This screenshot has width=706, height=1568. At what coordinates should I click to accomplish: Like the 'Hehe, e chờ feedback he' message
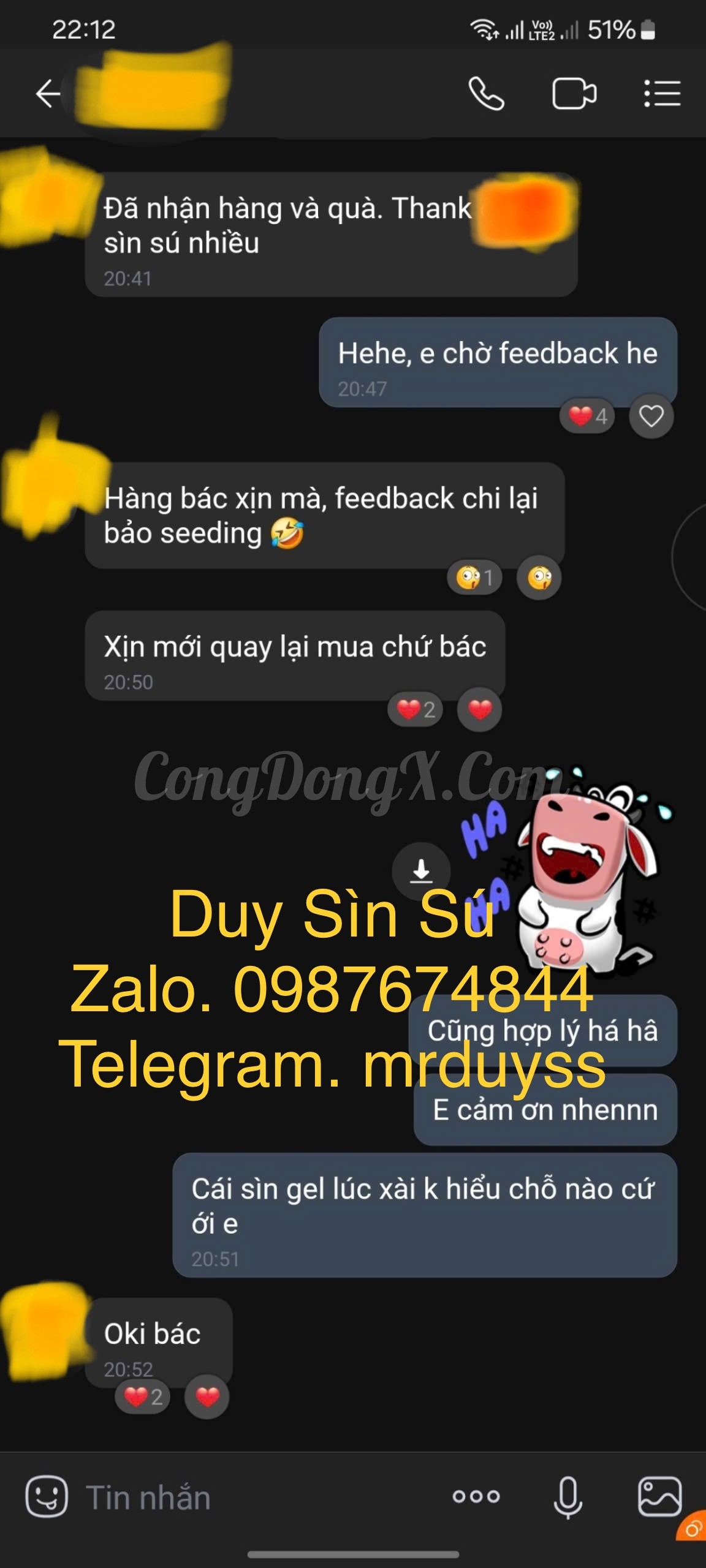tap(651, 417)
